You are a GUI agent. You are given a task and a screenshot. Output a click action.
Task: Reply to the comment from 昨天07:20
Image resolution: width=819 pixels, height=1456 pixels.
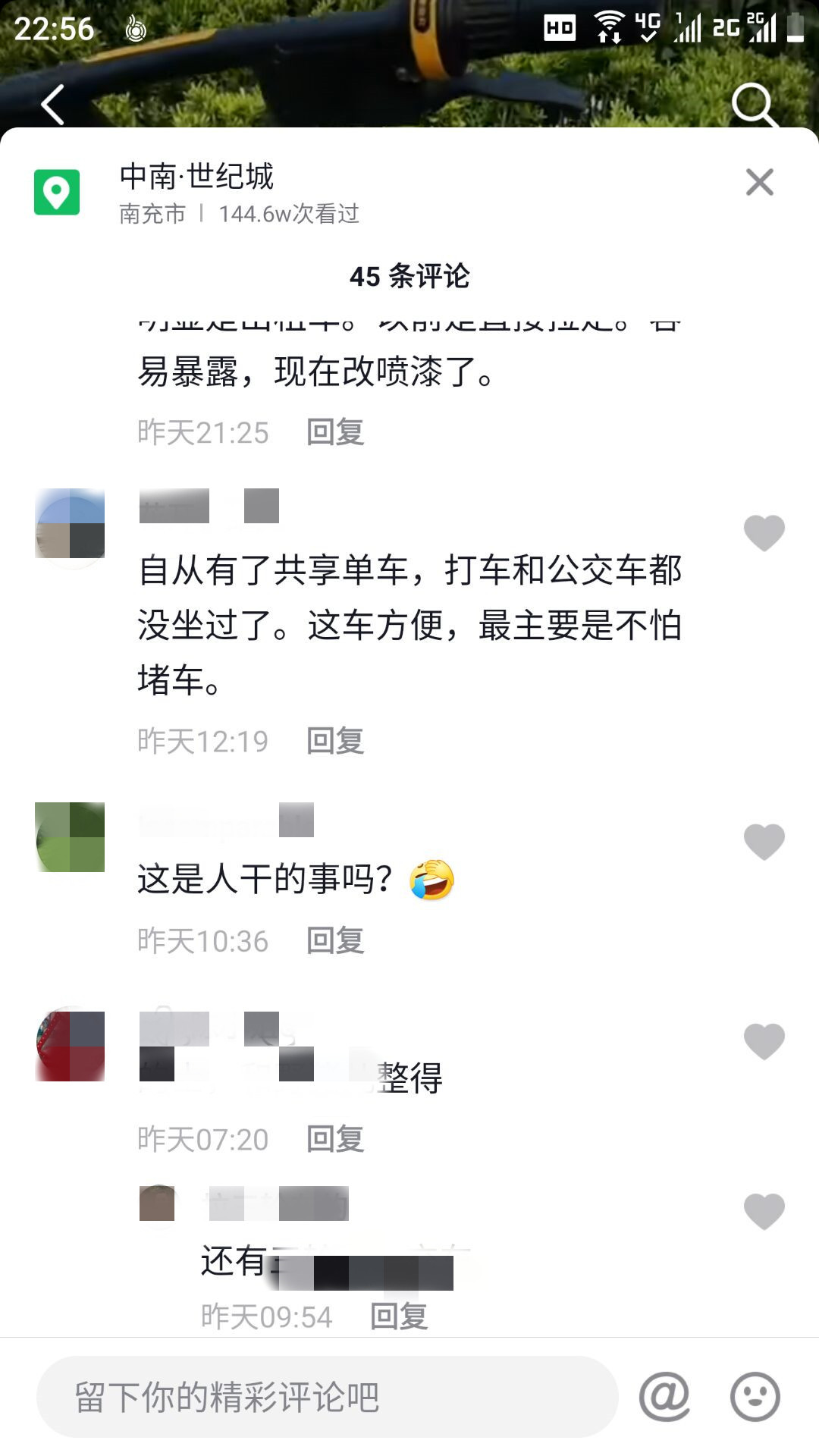click(x=335, y=1140)
